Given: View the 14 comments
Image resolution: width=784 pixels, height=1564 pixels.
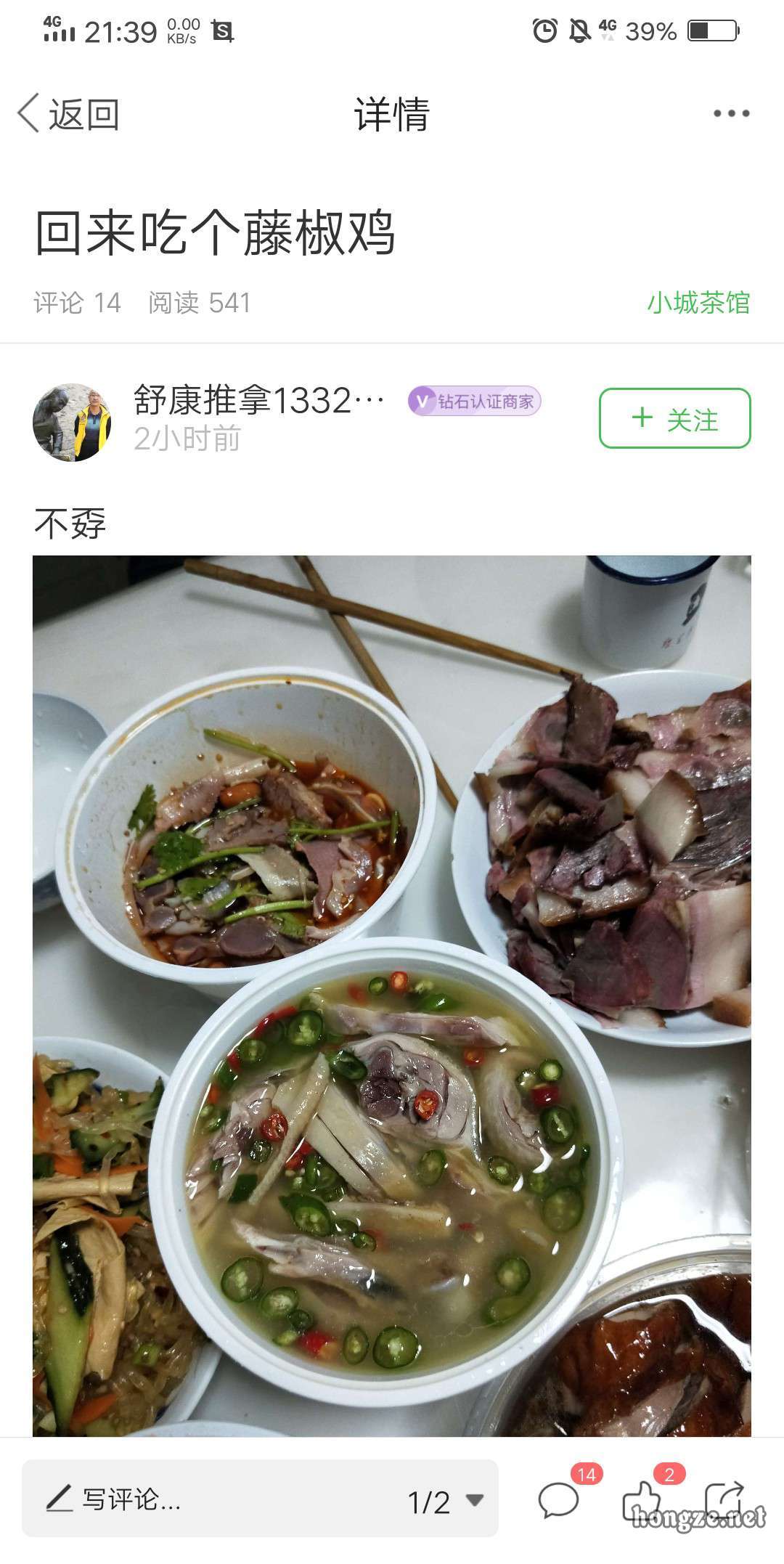Looking at the screenshot, I should [x=559, y=1499].
